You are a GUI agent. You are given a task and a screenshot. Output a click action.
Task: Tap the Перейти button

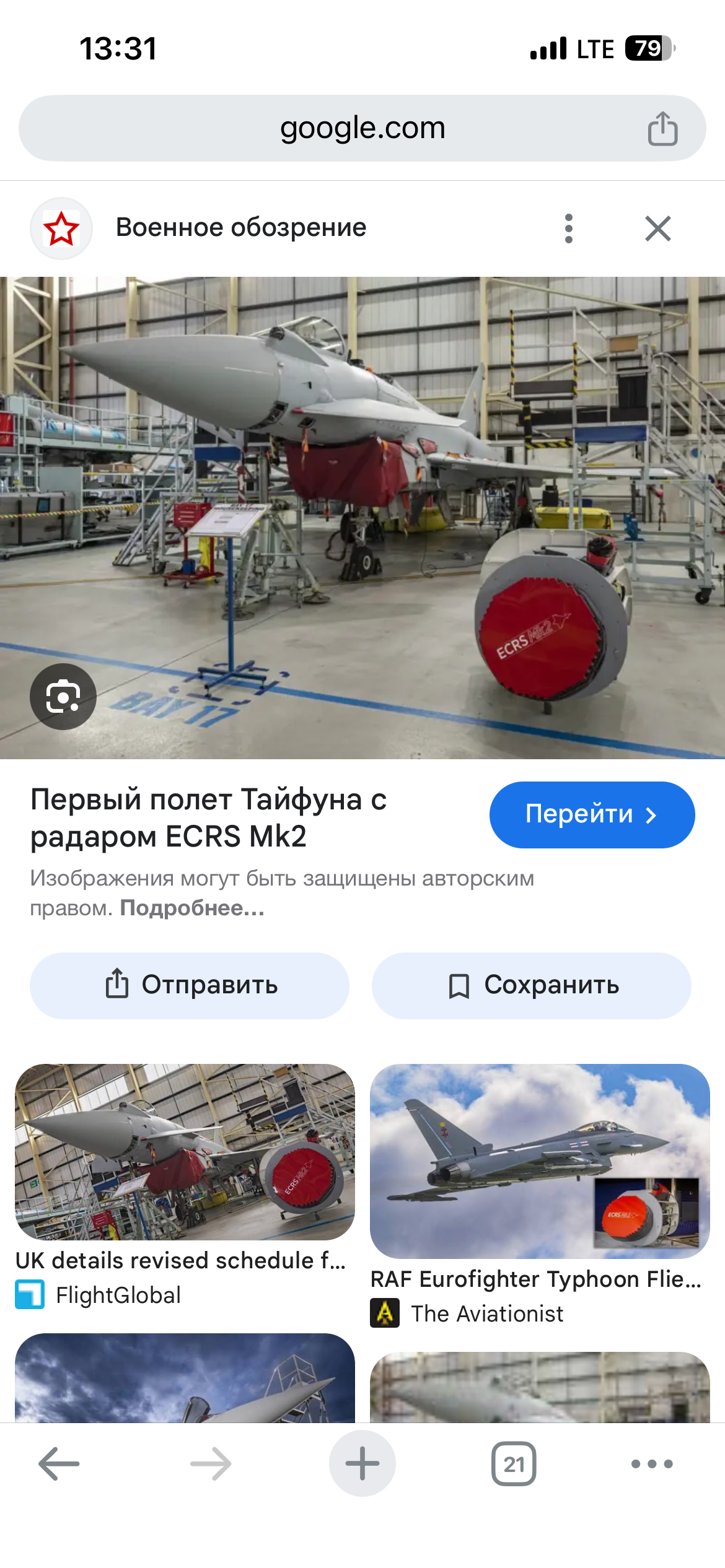coord(592,814)
